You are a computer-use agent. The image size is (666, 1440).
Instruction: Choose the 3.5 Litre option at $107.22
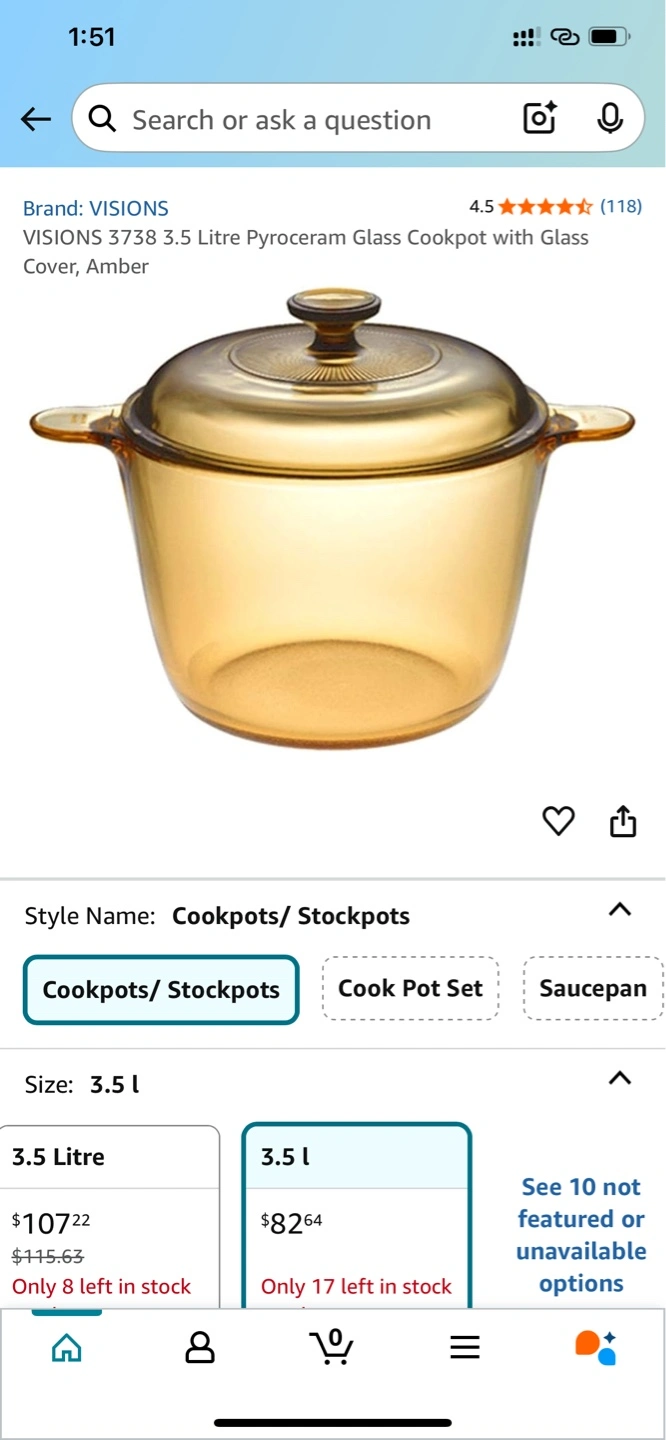pos(109,1216)
